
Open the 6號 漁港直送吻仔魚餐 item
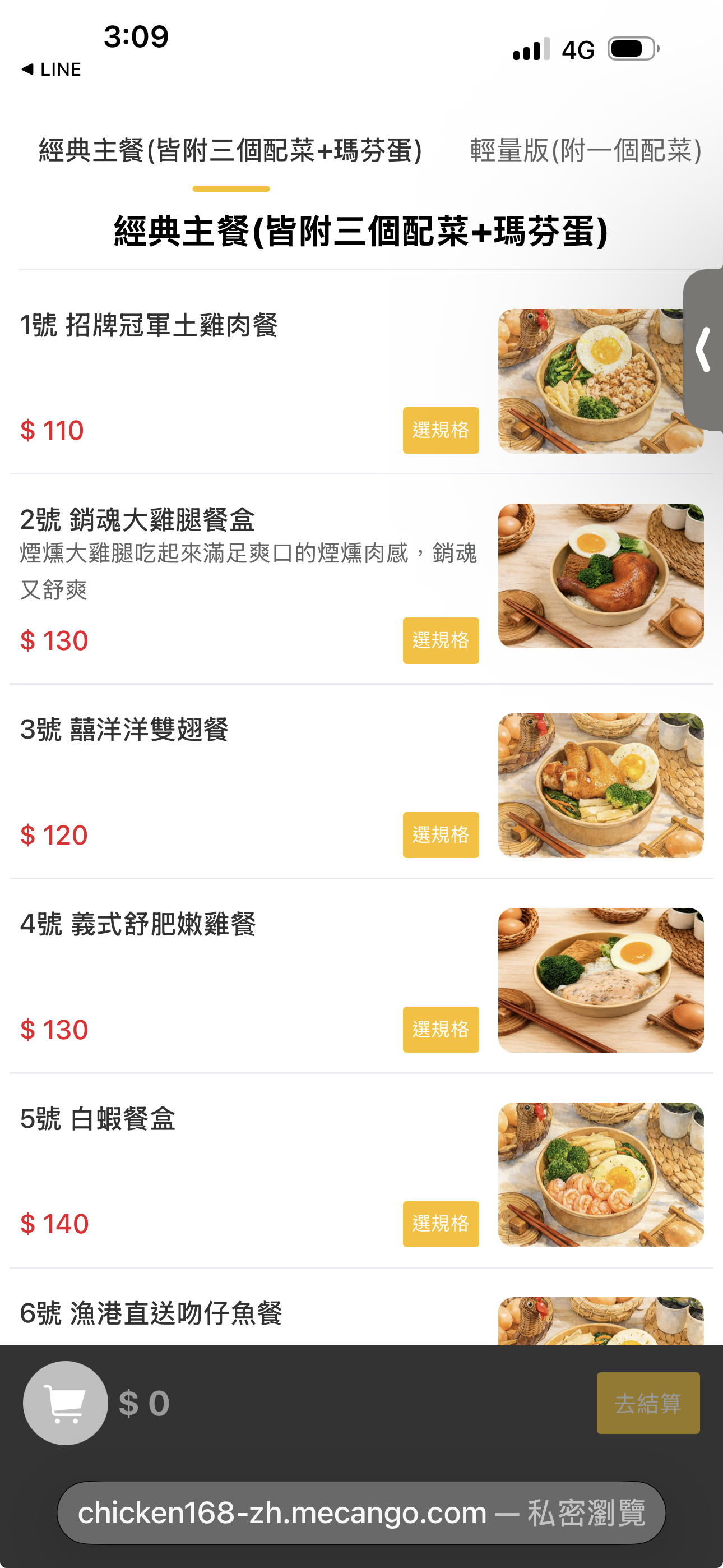point(151,1313)
